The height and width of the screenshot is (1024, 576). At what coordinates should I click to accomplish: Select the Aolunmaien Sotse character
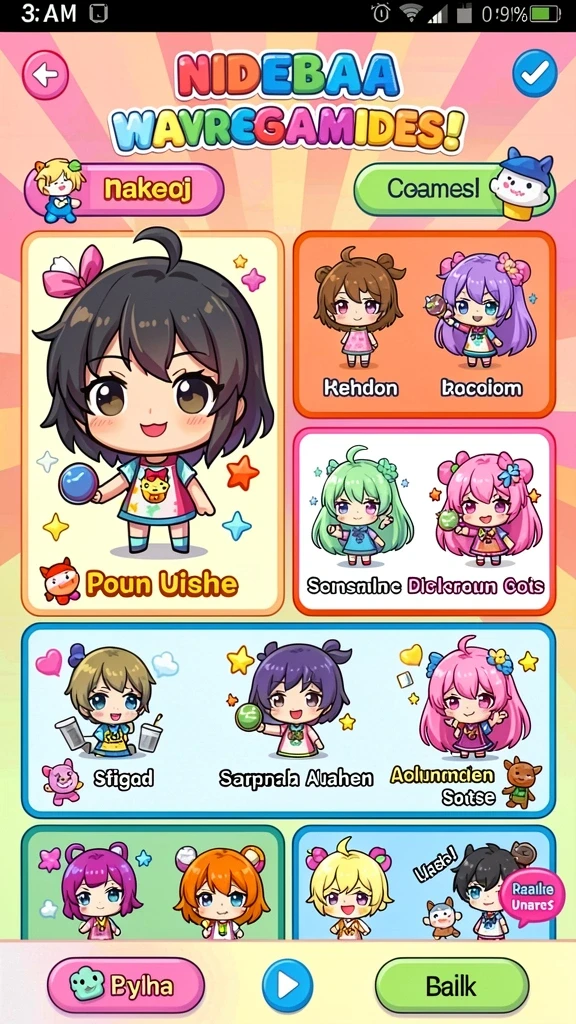tap(464, 720)
